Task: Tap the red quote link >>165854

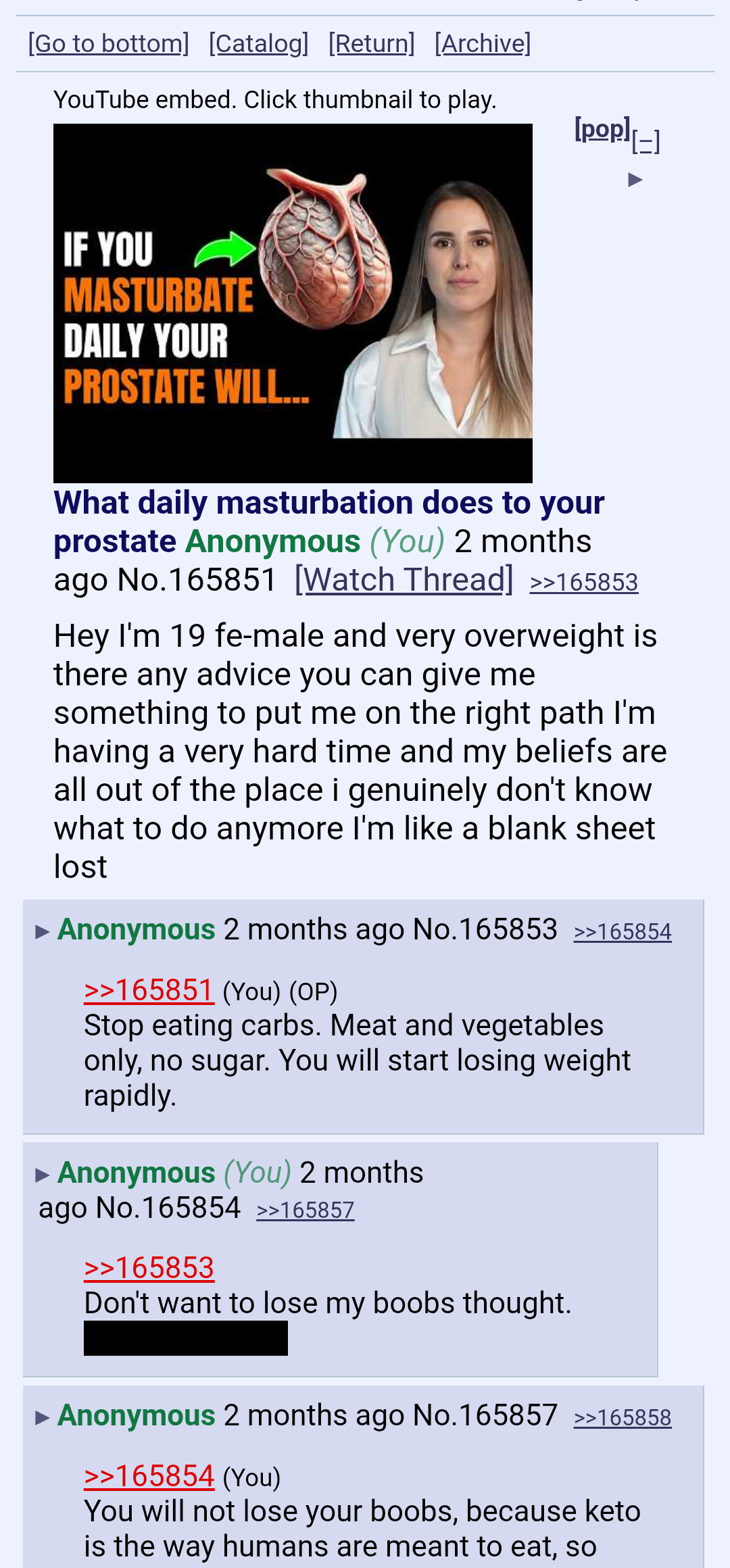Action: pyautogui.click(x=149, y=1476)
